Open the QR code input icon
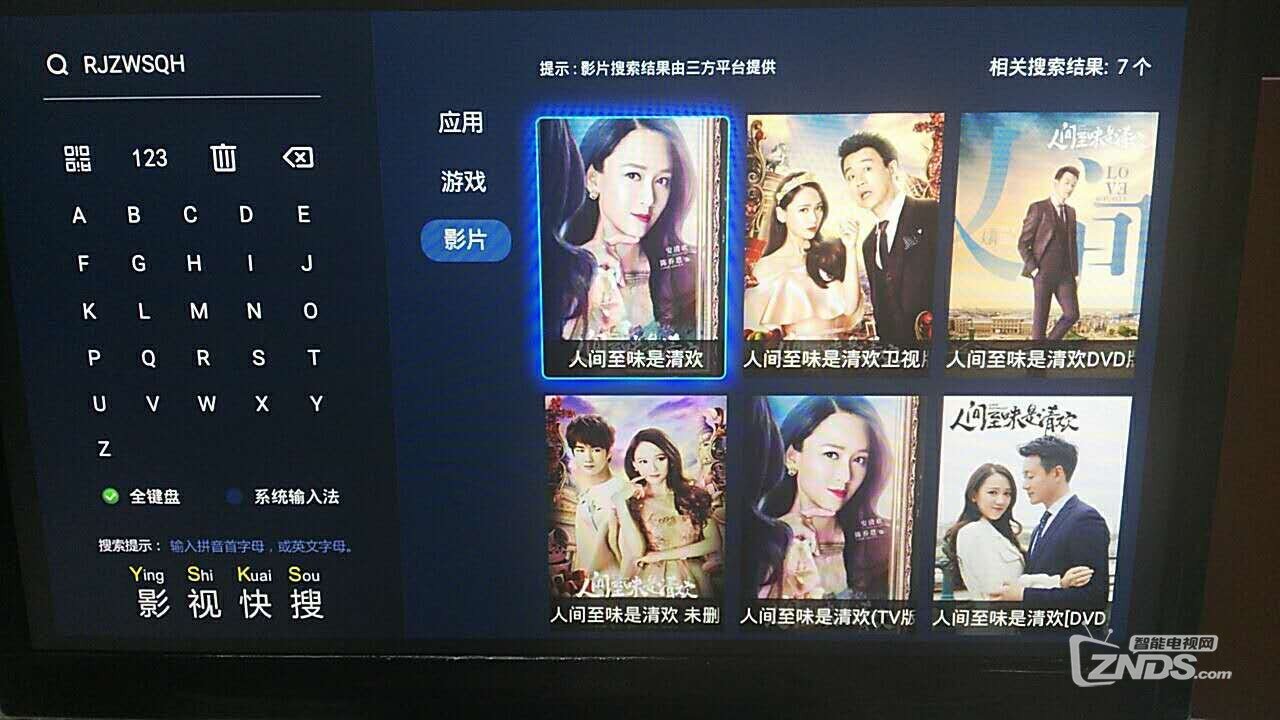Screen dimensions: 1280x720 [x=77, y=158]
